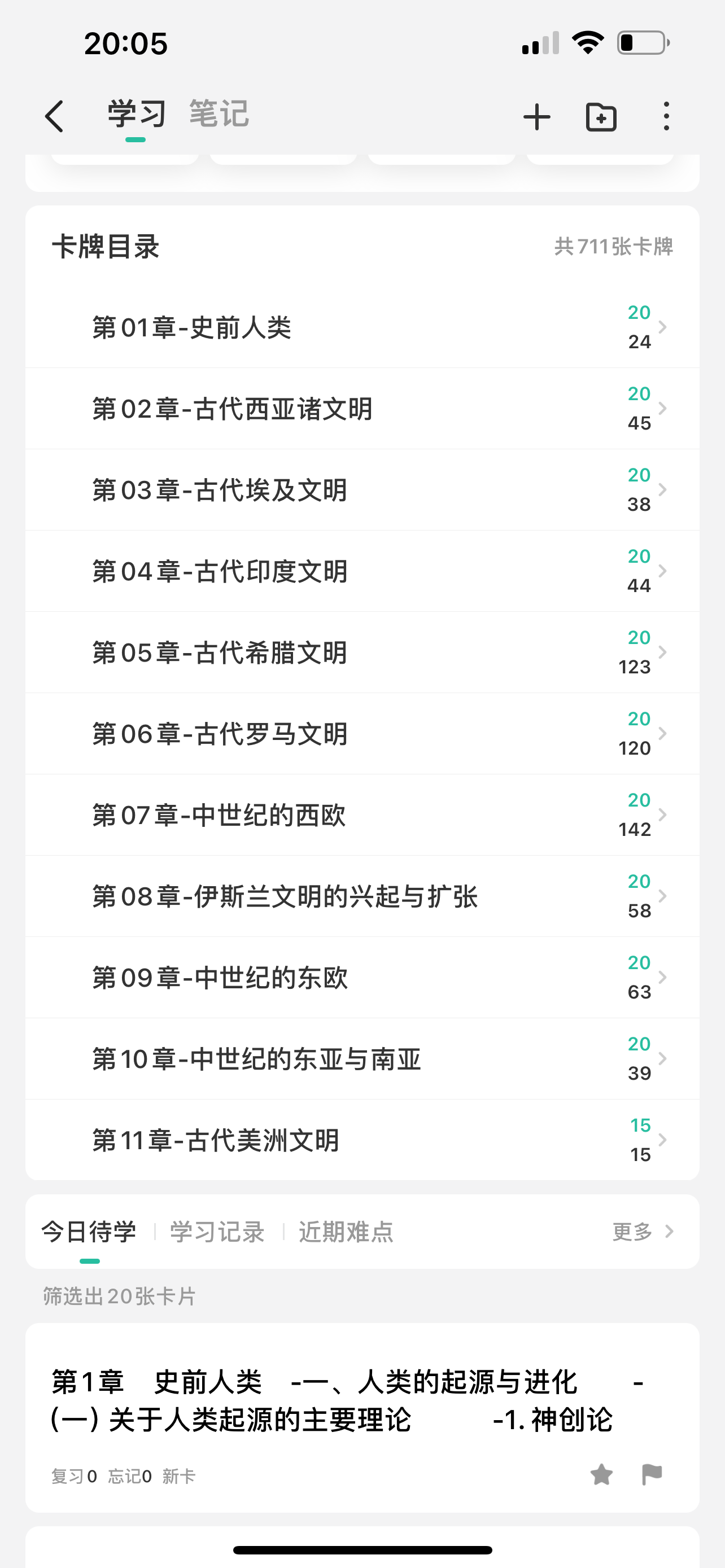Screen dimensions: 725x1568
Task: Open chapter 第02章-古代西亚诸文明
Action: (362, 409)
